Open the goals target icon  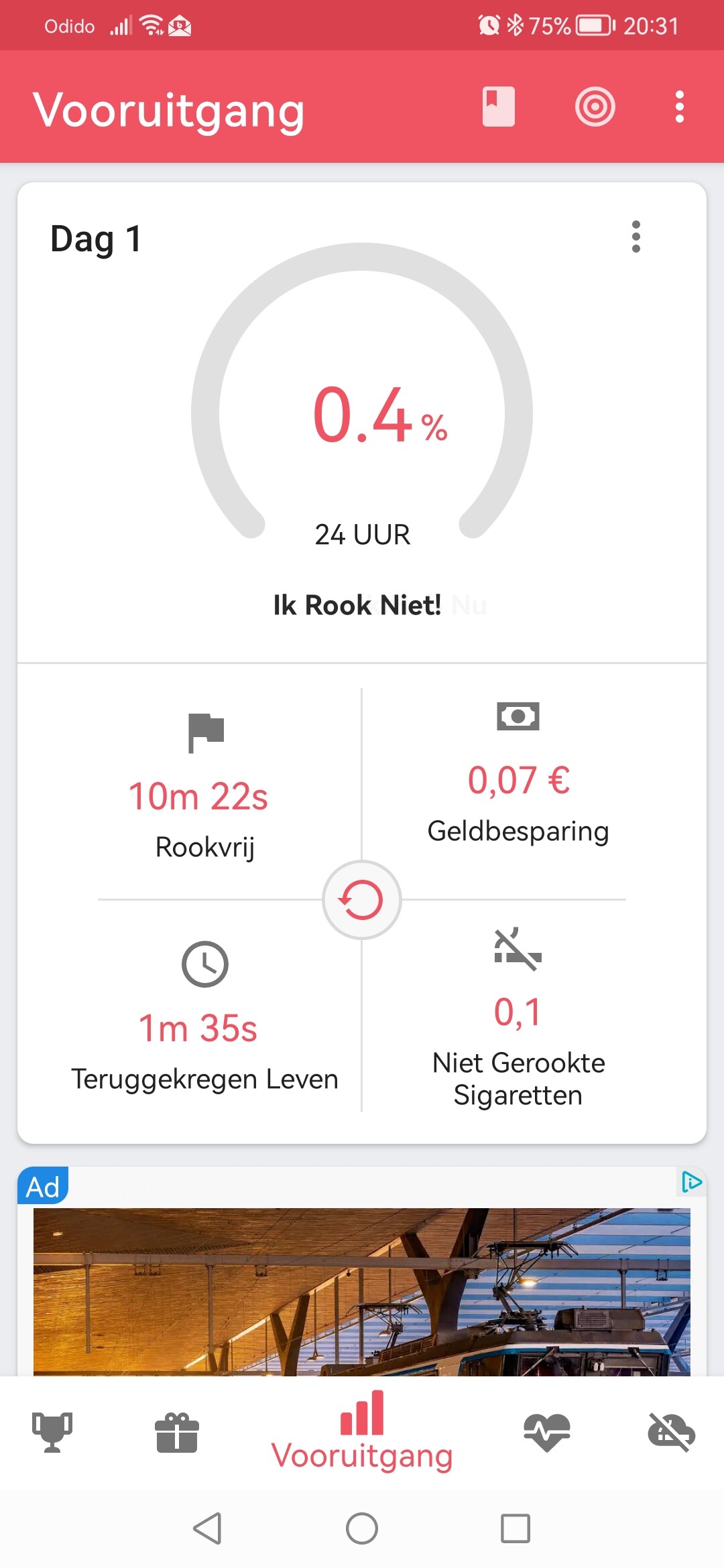point(595,107)
